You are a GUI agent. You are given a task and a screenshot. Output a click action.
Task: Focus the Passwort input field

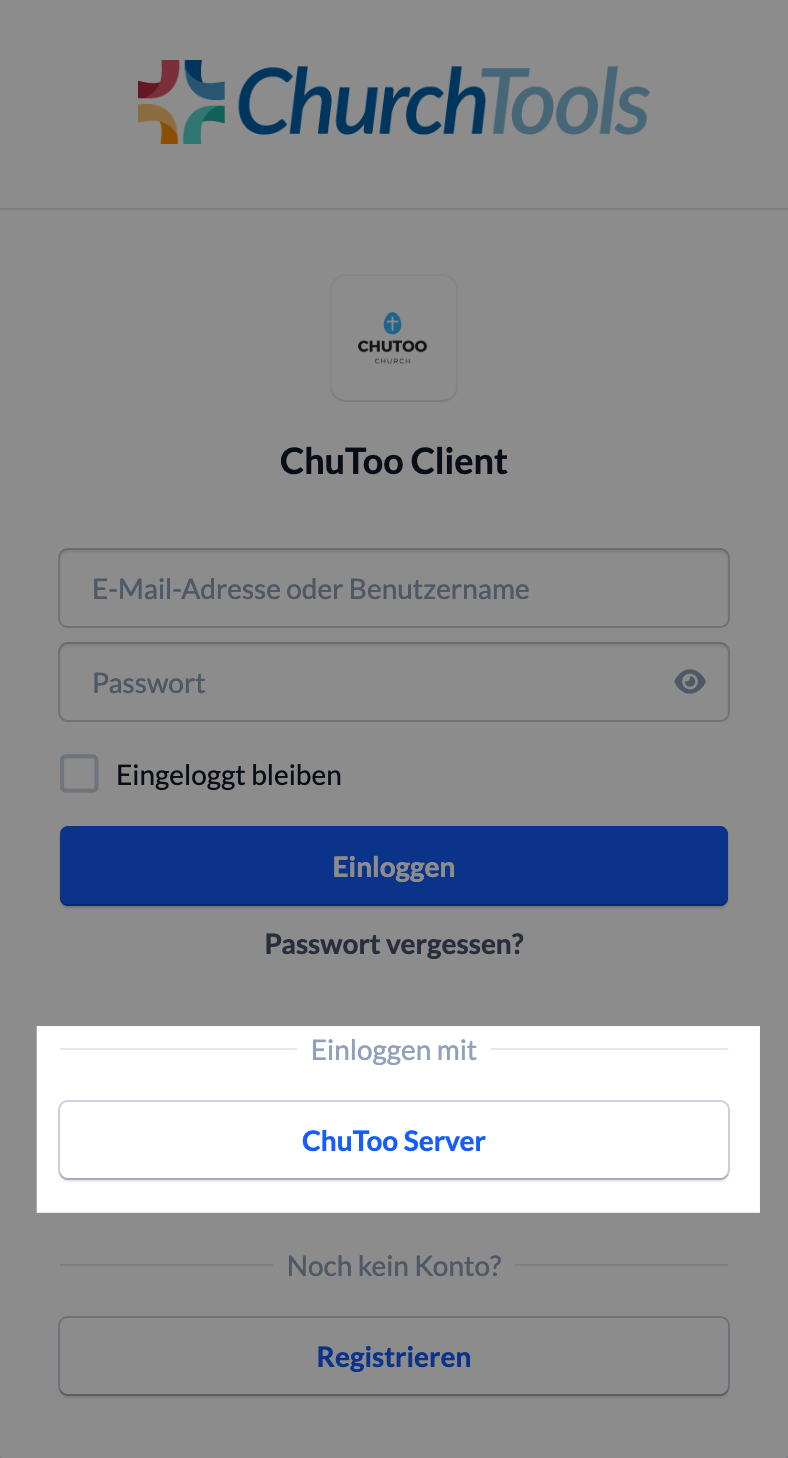[x=360, y=682]
